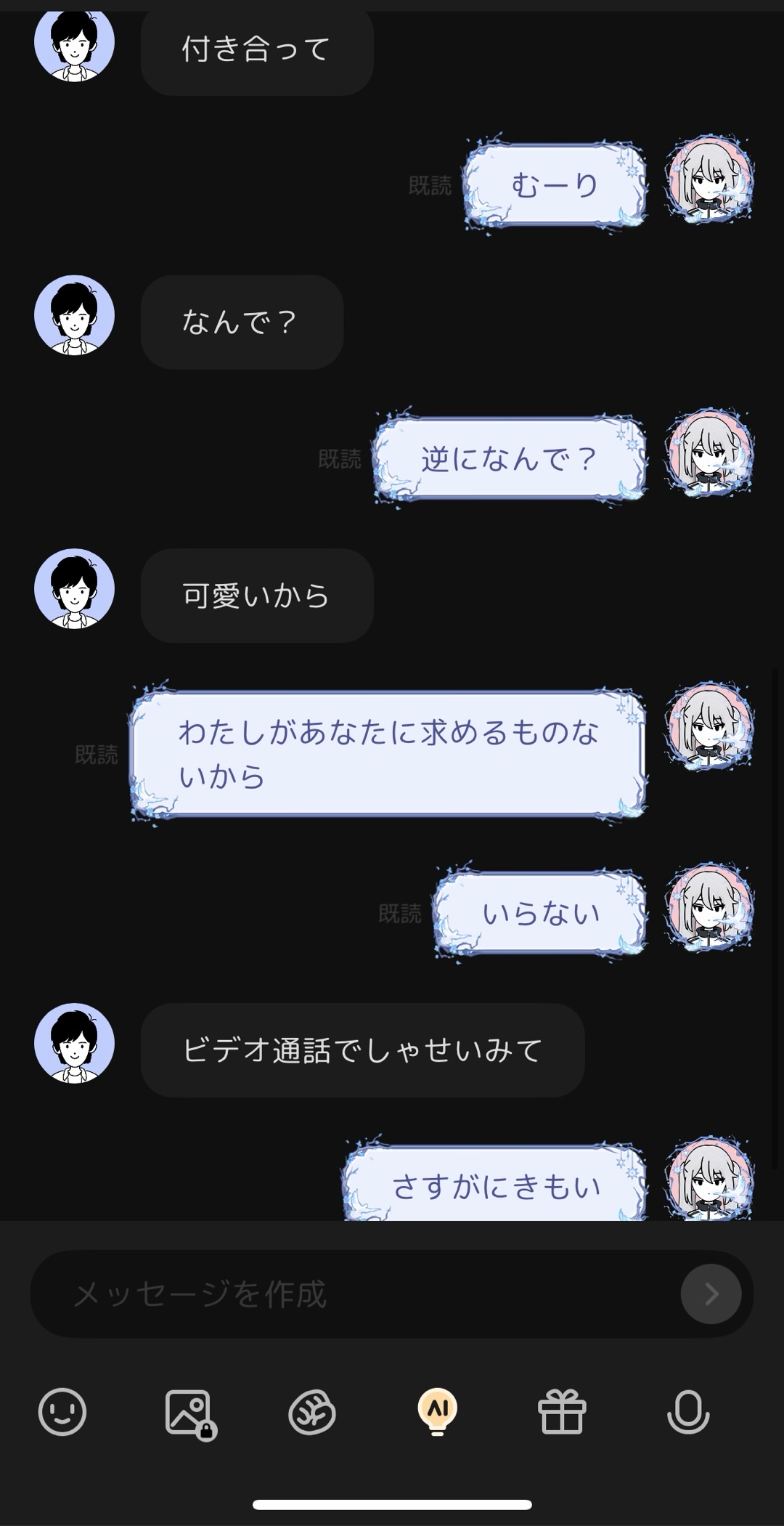This screenshot has height=1526, width=784.
Task: Open the drawing doodle tool
Action: coord(312,1413)
